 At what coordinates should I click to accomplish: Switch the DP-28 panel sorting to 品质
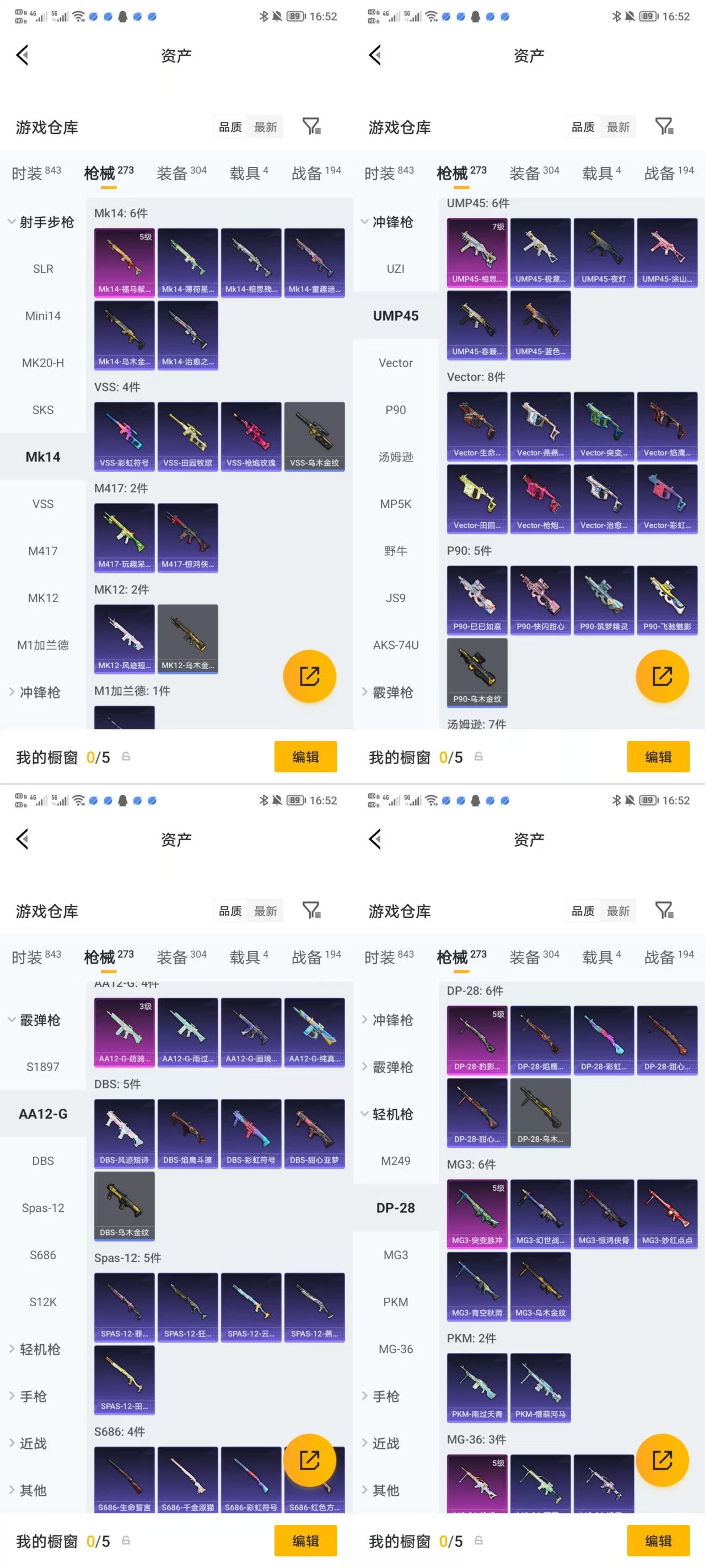click(x=582, y=911)
